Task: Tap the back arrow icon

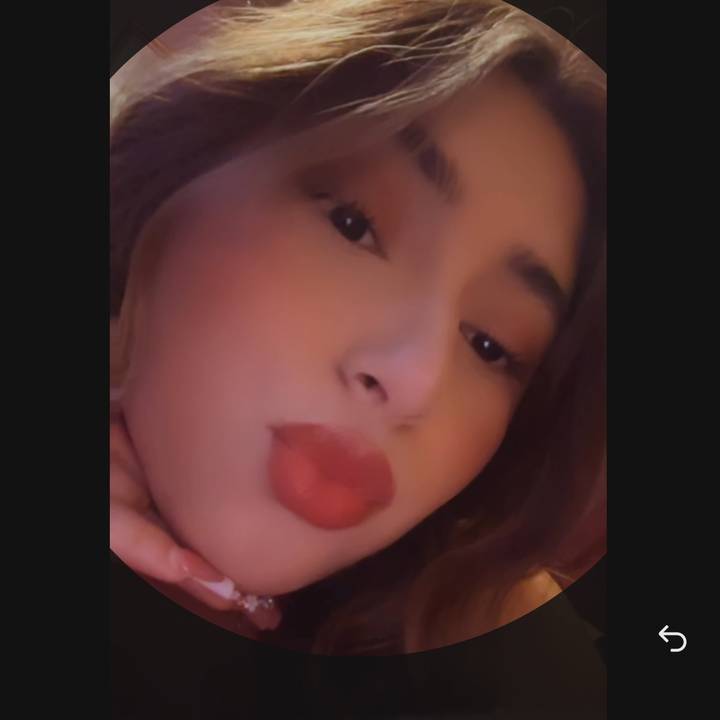Action: pyautogui.click(x=672, y=638)
